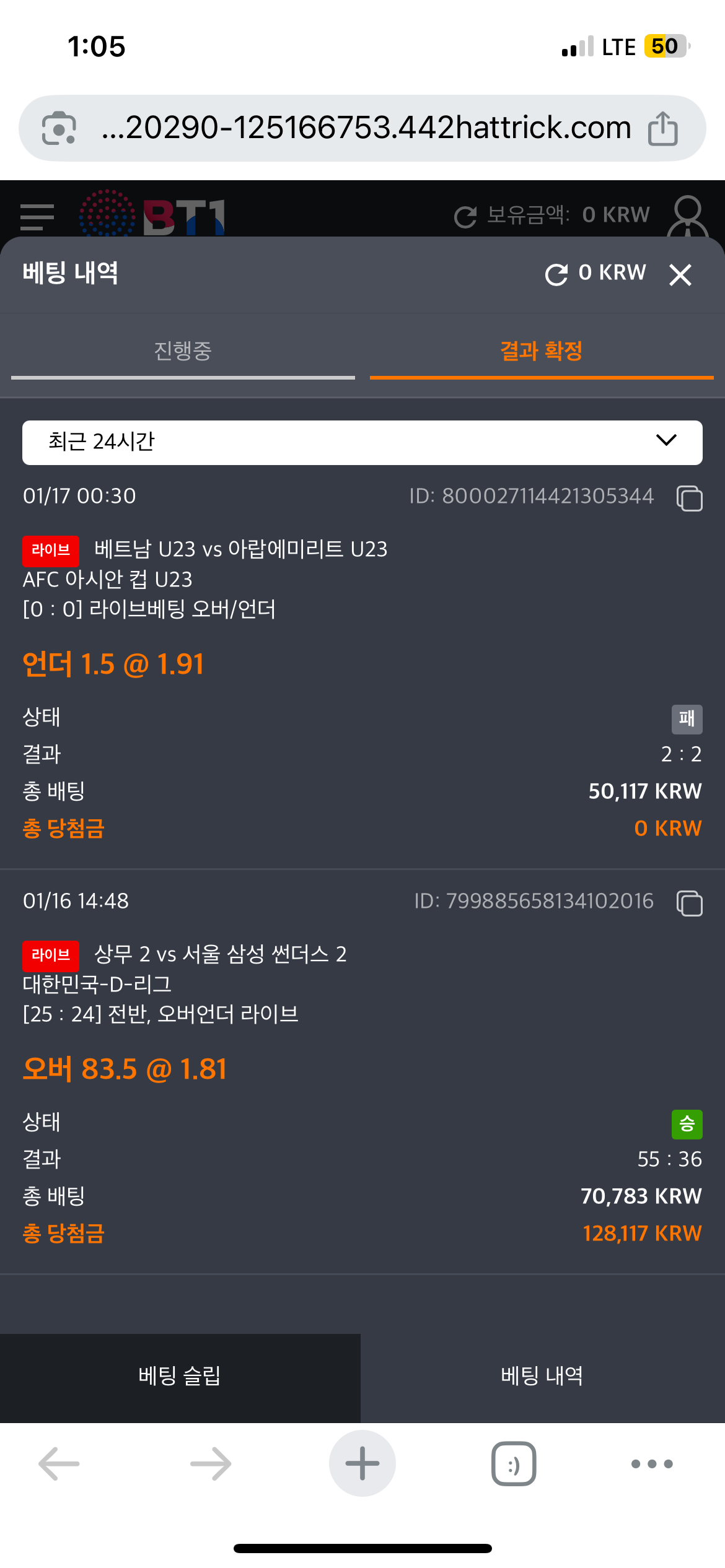Image resolution: width=725 pixels, height=1568 pixels.
Task: Copy bet ID 800027114421305344
Action: click(689, 498)
